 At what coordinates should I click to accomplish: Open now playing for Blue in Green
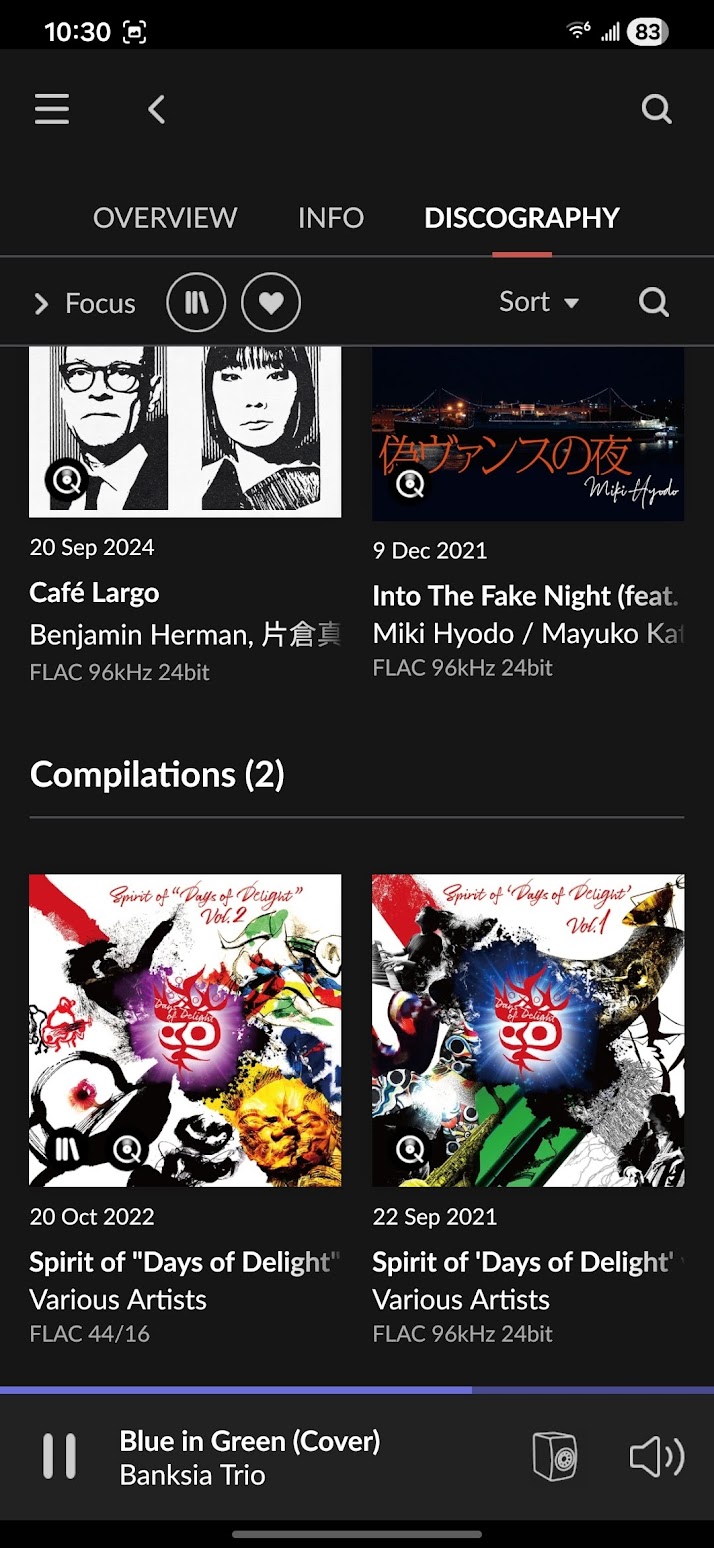(x=250, y=1457)
